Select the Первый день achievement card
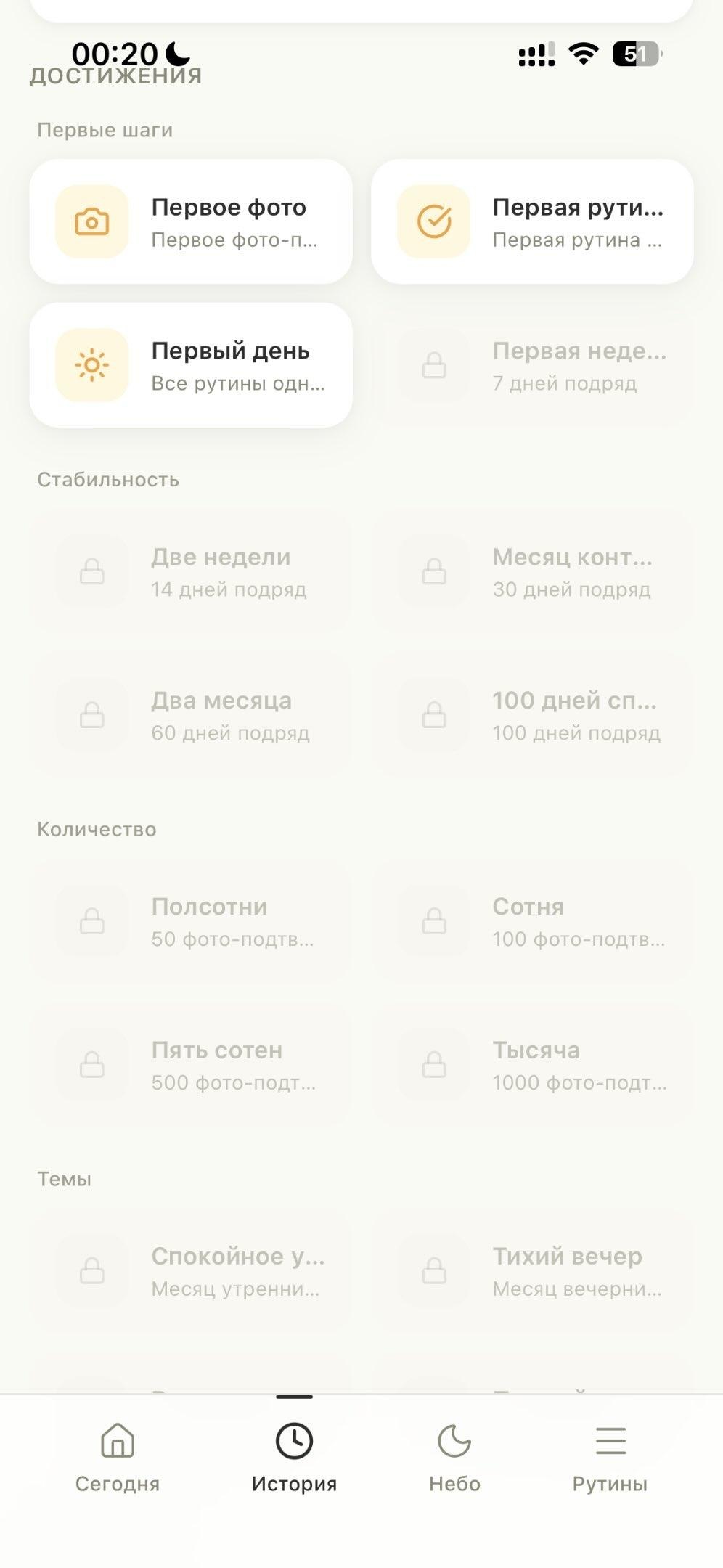 (x=191, y=365)
